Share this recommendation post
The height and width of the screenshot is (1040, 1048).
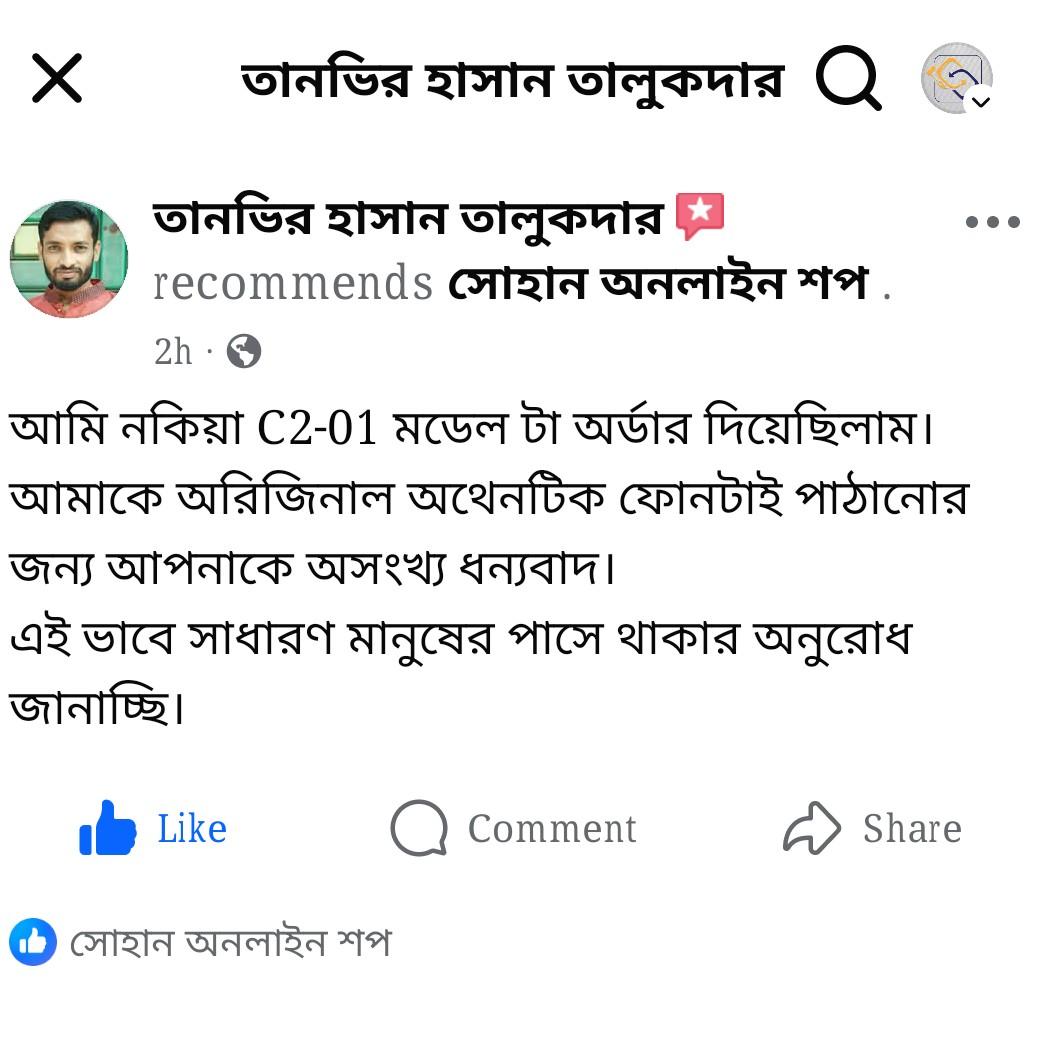[872, 828]
